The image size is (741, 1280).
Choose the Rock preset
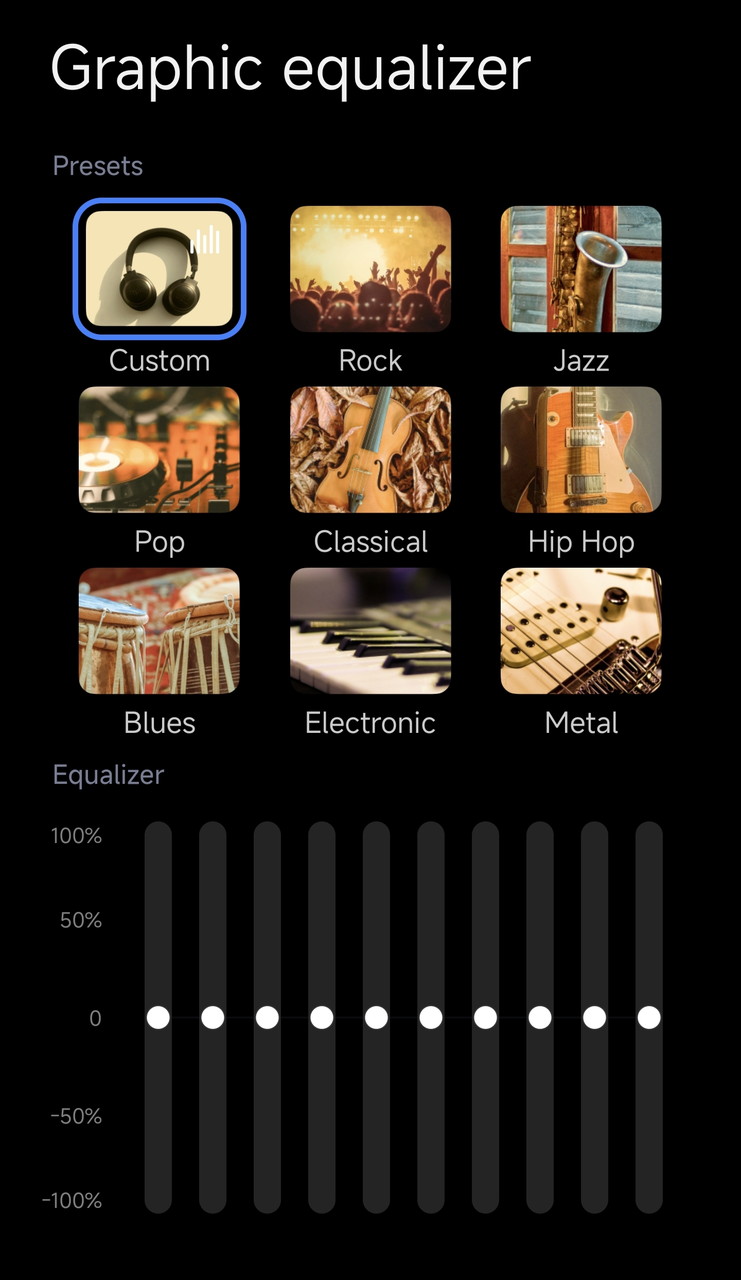point(370,269)
